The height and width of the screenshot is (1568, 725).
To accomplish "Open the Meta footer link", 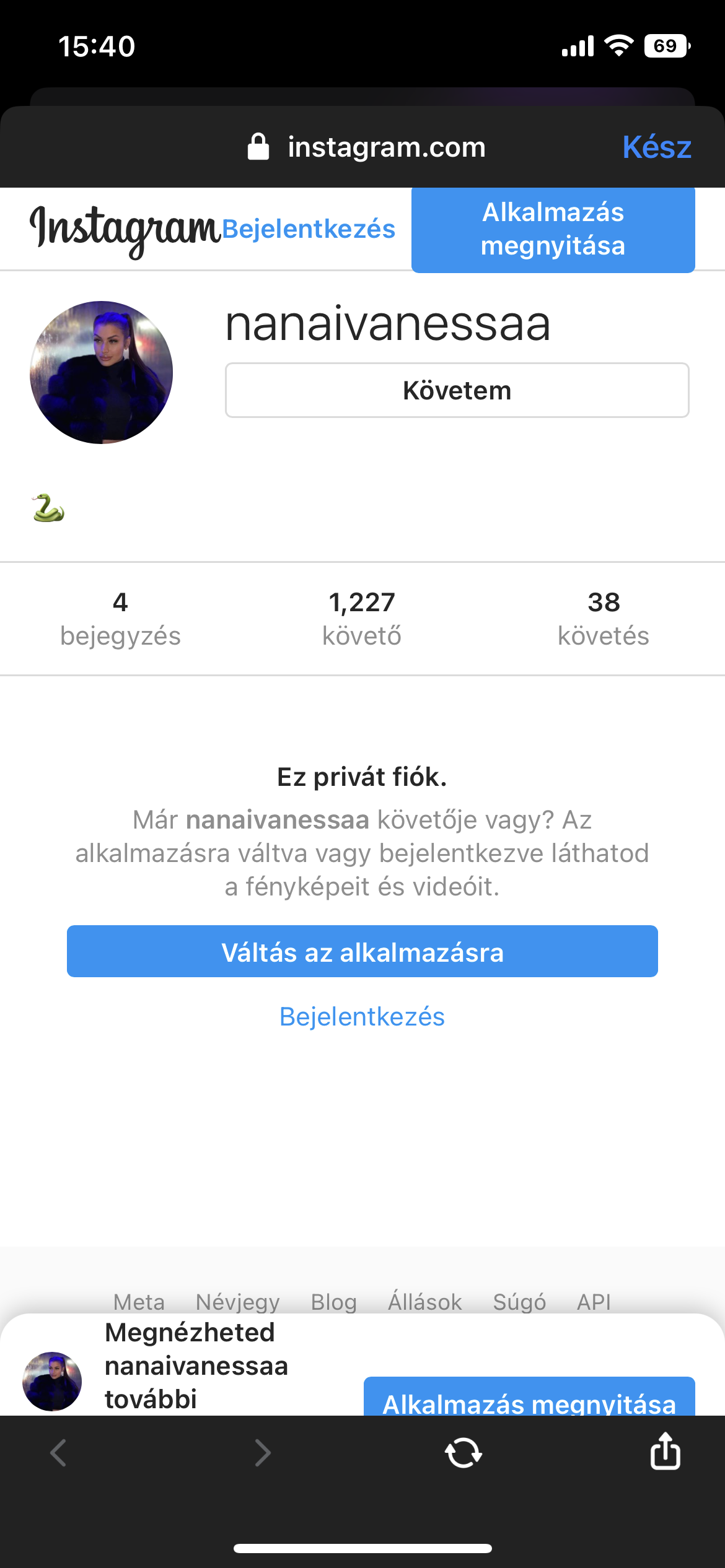I will [x=139, y=1301].
